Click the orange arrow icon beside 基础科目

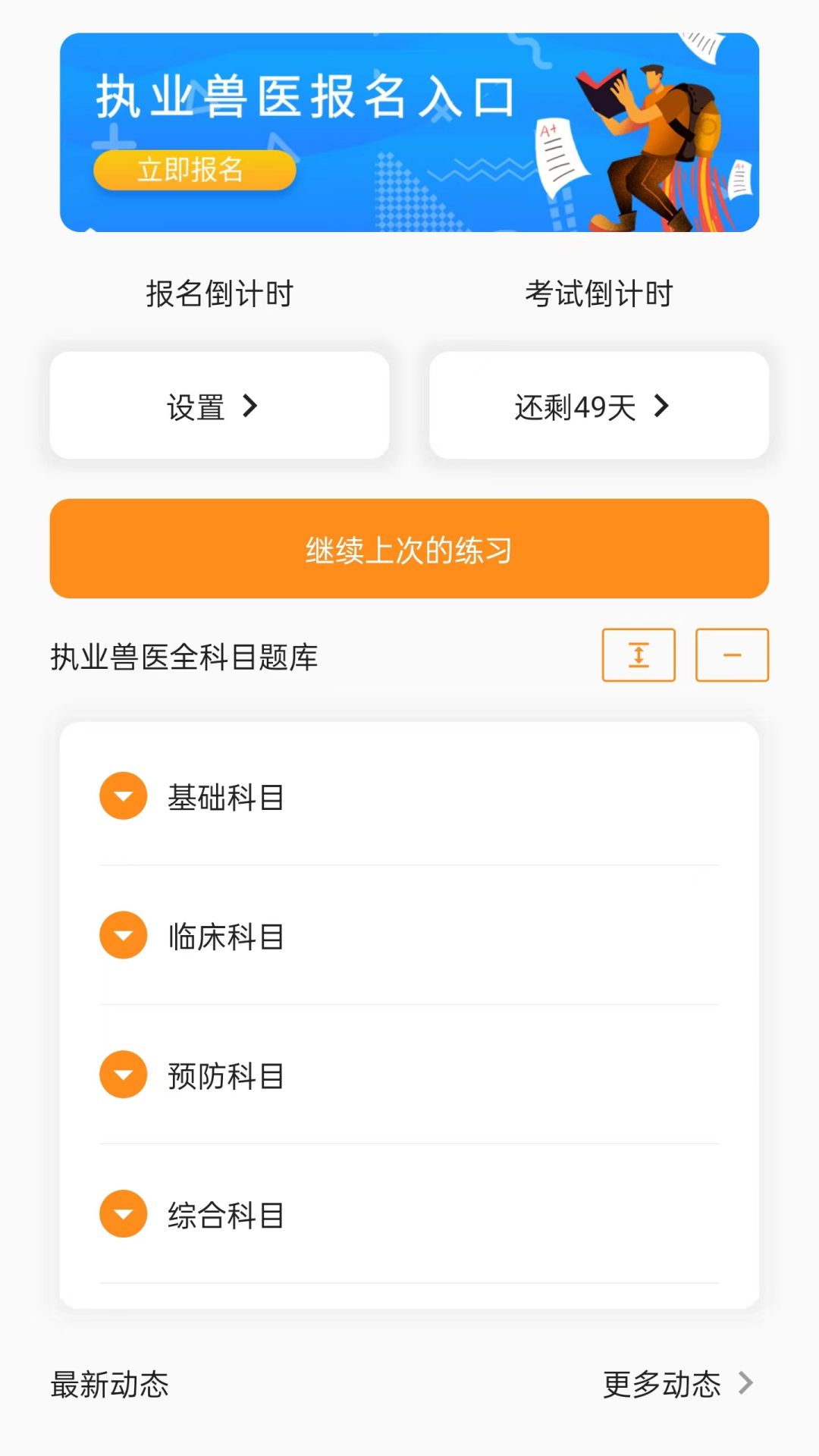(x=123, y=795)
